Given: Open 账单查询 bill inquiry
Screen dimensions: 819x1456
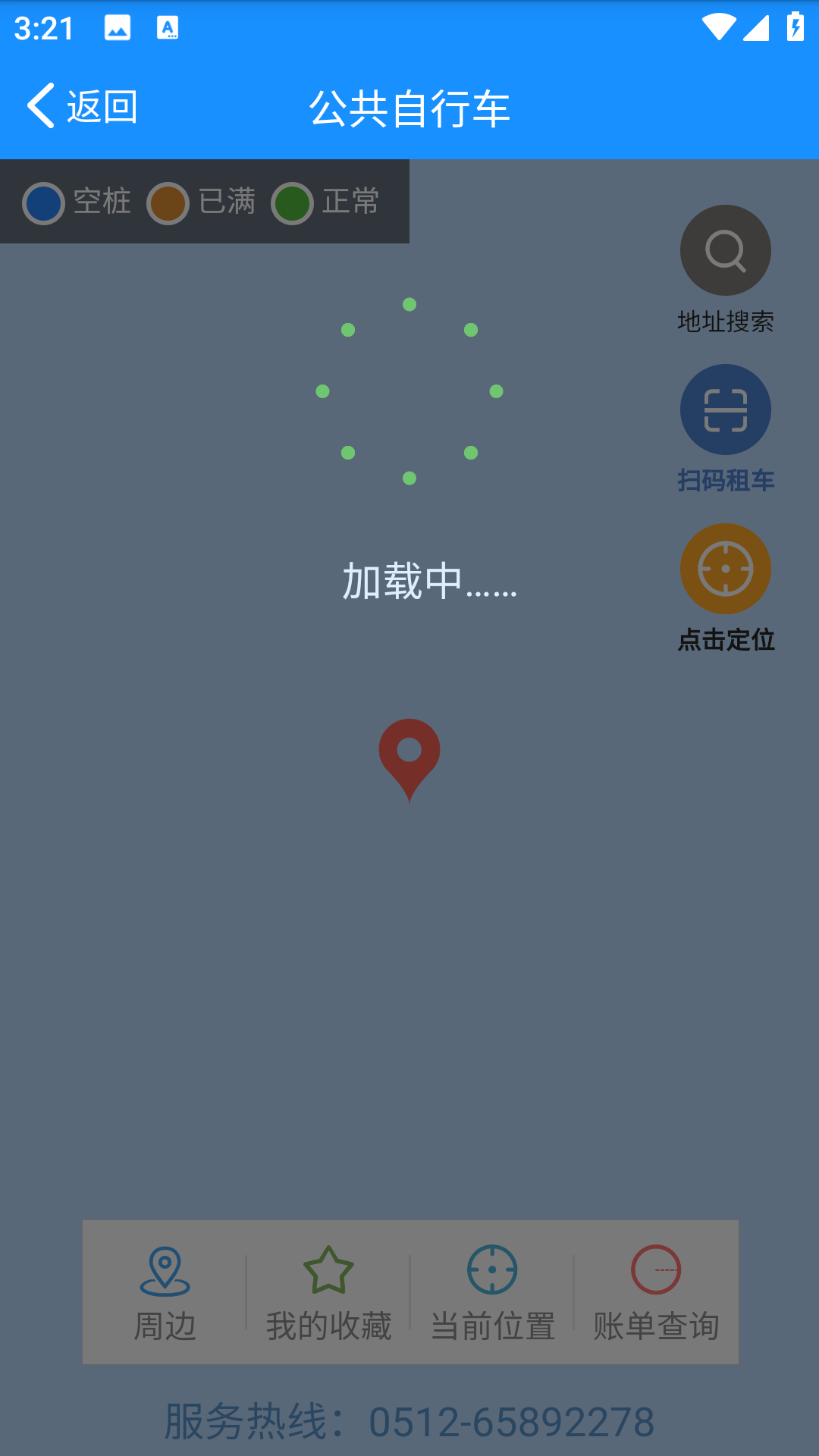Looking at the screenshot, I should [x=656, y=1292].
